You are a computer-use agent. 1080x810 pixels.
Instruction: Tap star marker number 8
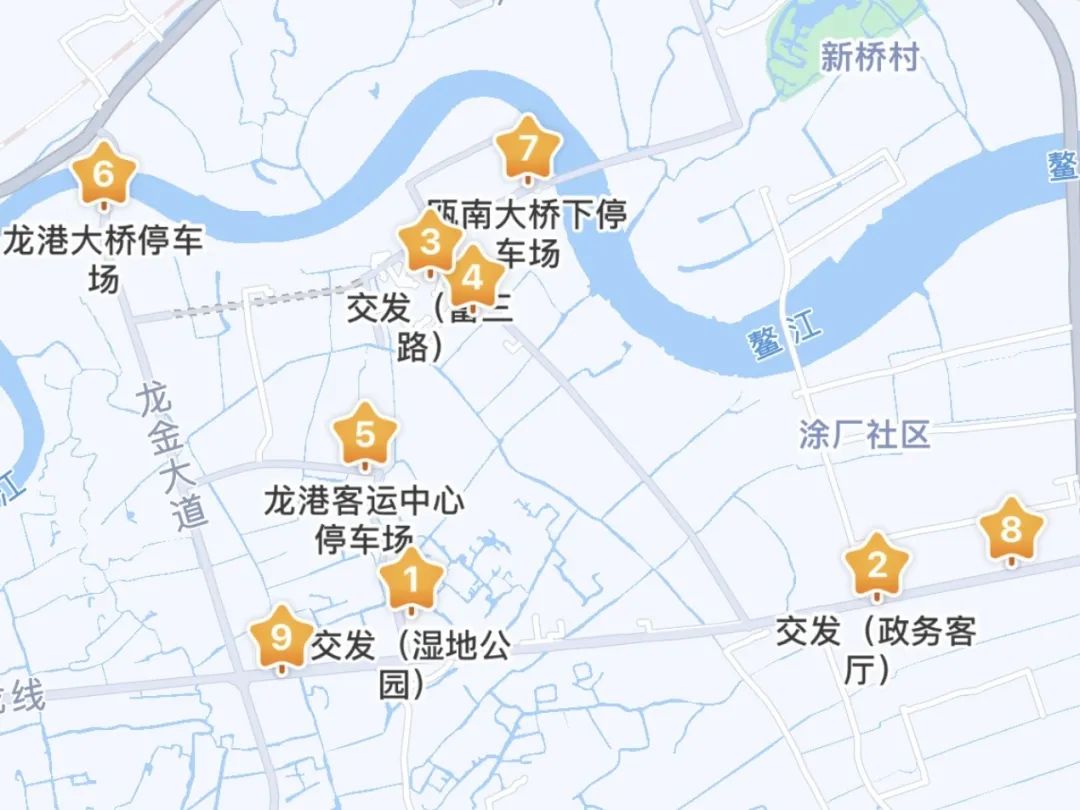[x=1011, y=530]
